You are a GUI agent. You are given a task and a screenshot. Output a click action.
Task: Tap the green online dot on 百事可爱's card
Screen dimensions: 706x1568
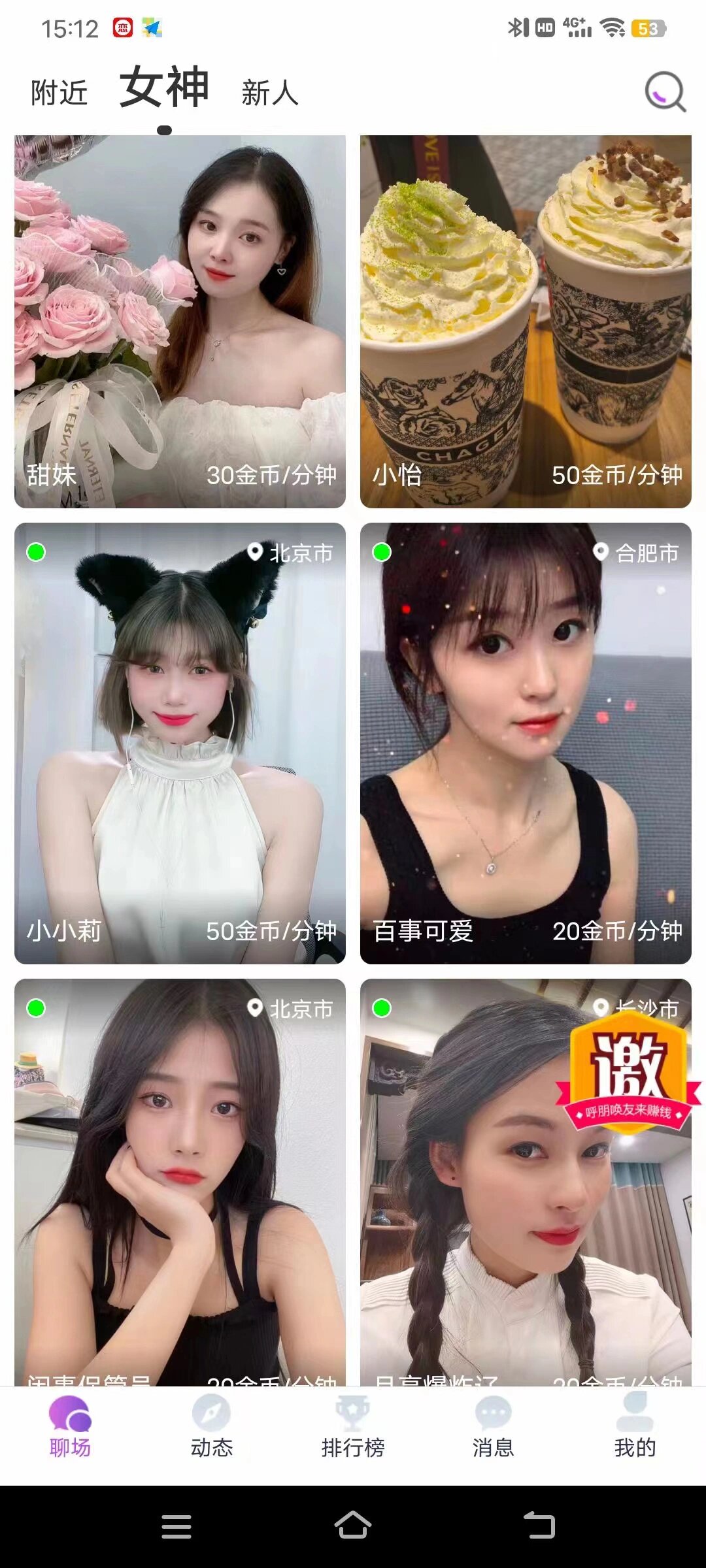[382, 552]
